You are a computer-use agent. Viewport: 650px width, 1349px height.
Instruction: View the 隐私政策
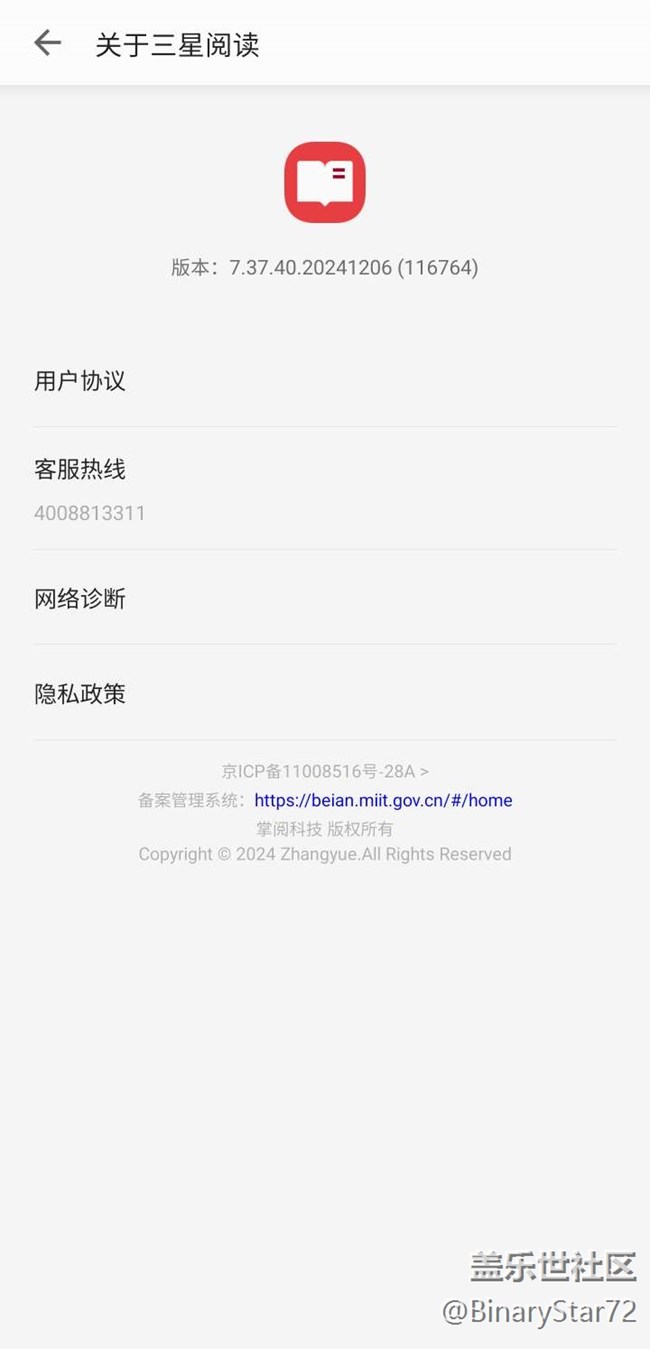pos(325,693)
